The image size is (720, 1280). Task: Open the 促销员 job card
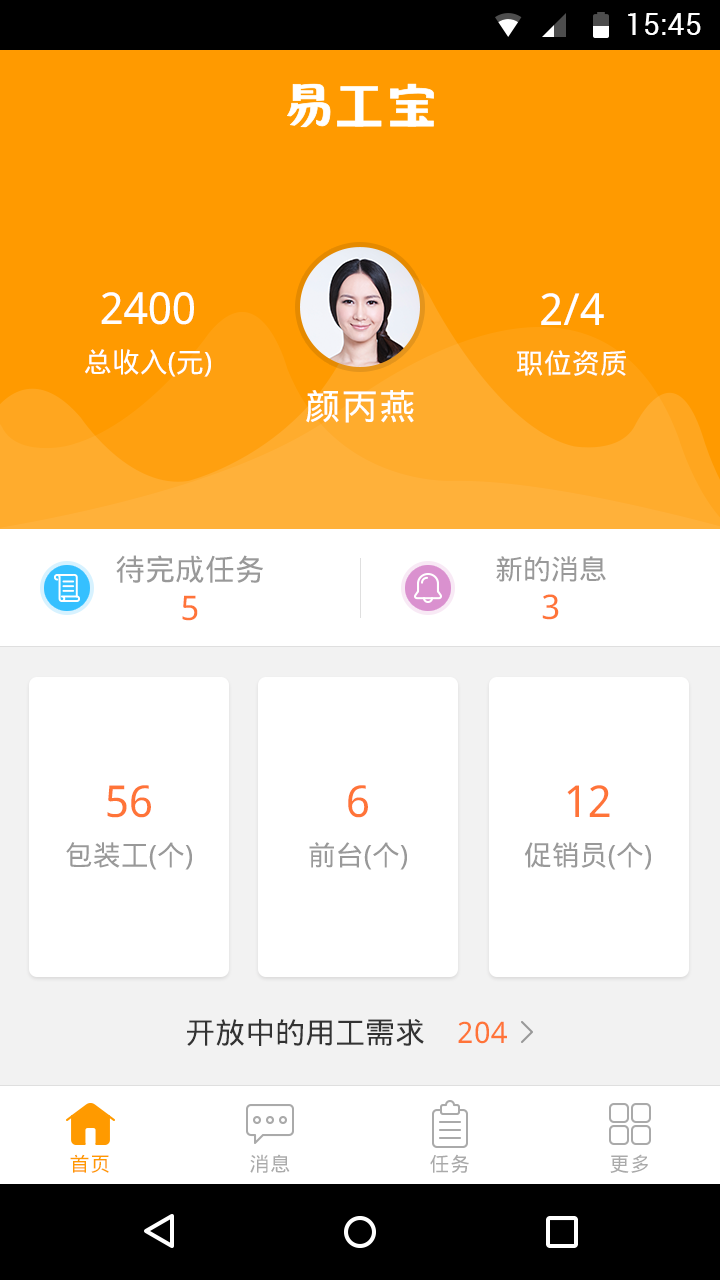pos(588,827)
